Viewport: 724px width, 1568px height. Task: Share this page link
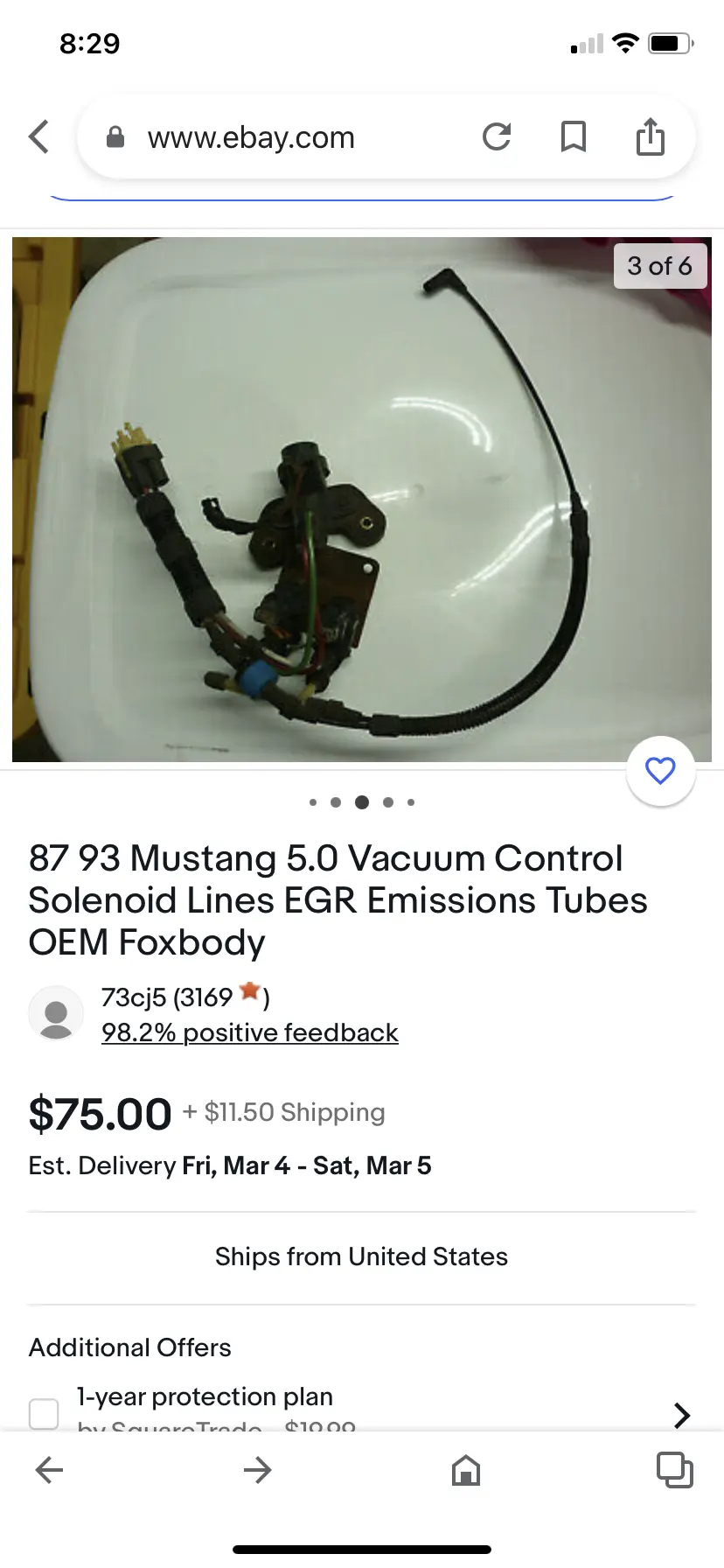(x=650, y=136)
